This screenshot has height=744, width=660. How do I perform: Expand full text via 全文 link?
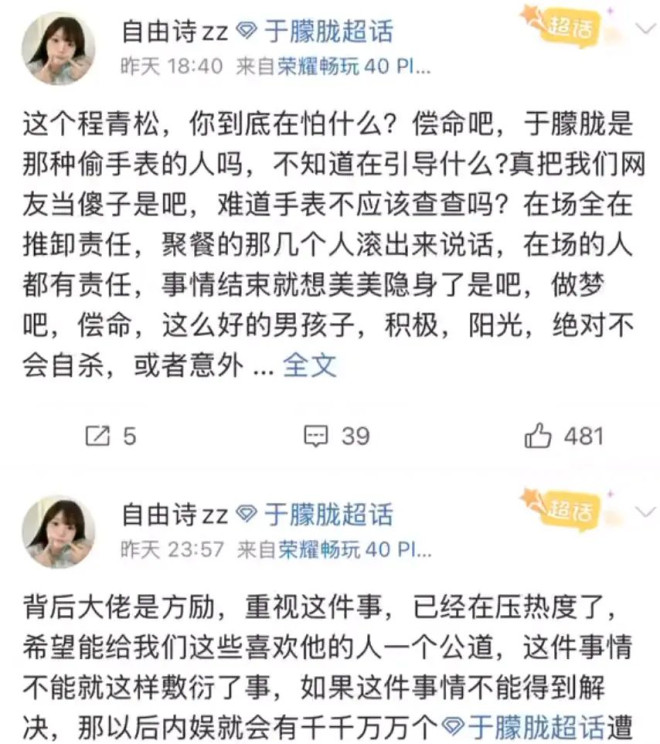tap(310, 366)
